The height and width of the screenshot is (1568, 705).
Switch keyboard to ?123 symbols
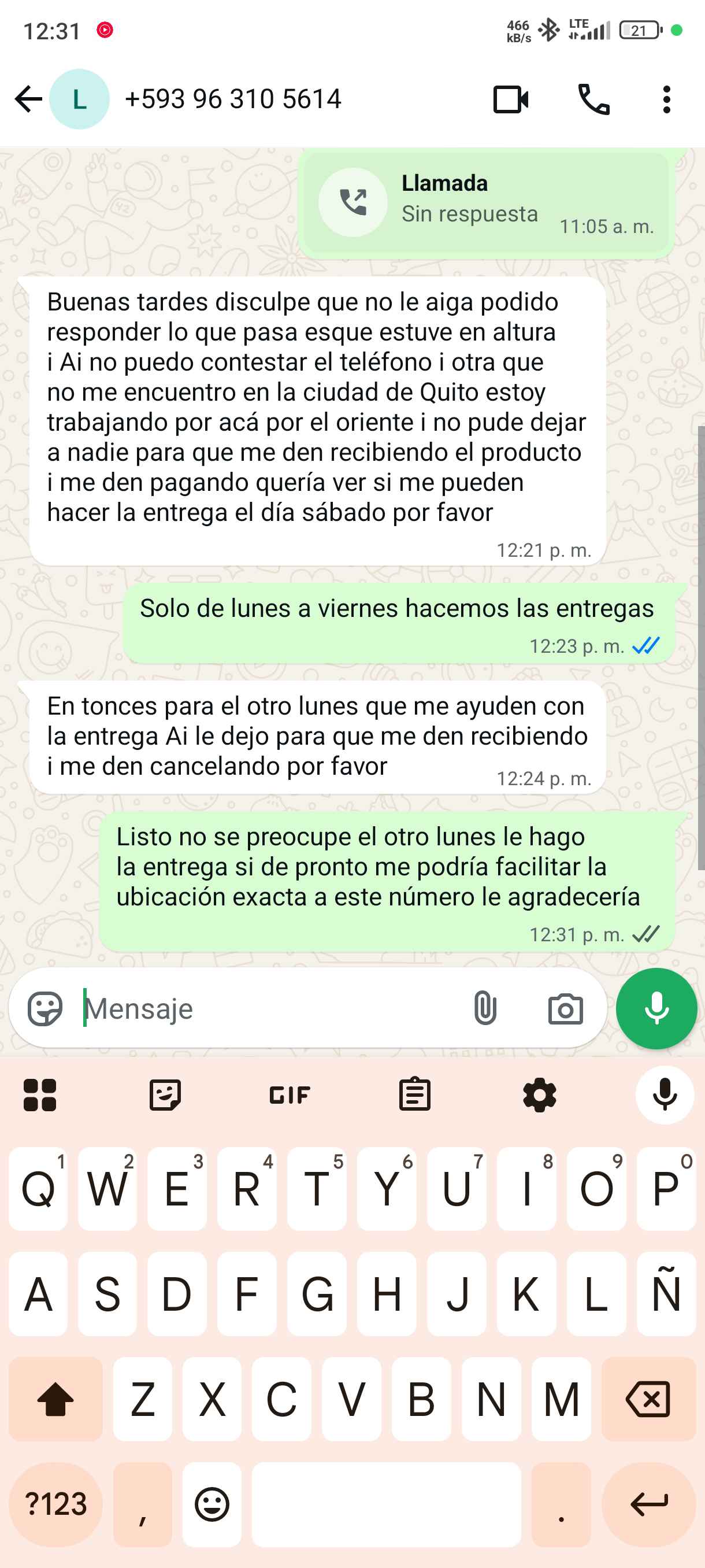(x=55, y=1504)
